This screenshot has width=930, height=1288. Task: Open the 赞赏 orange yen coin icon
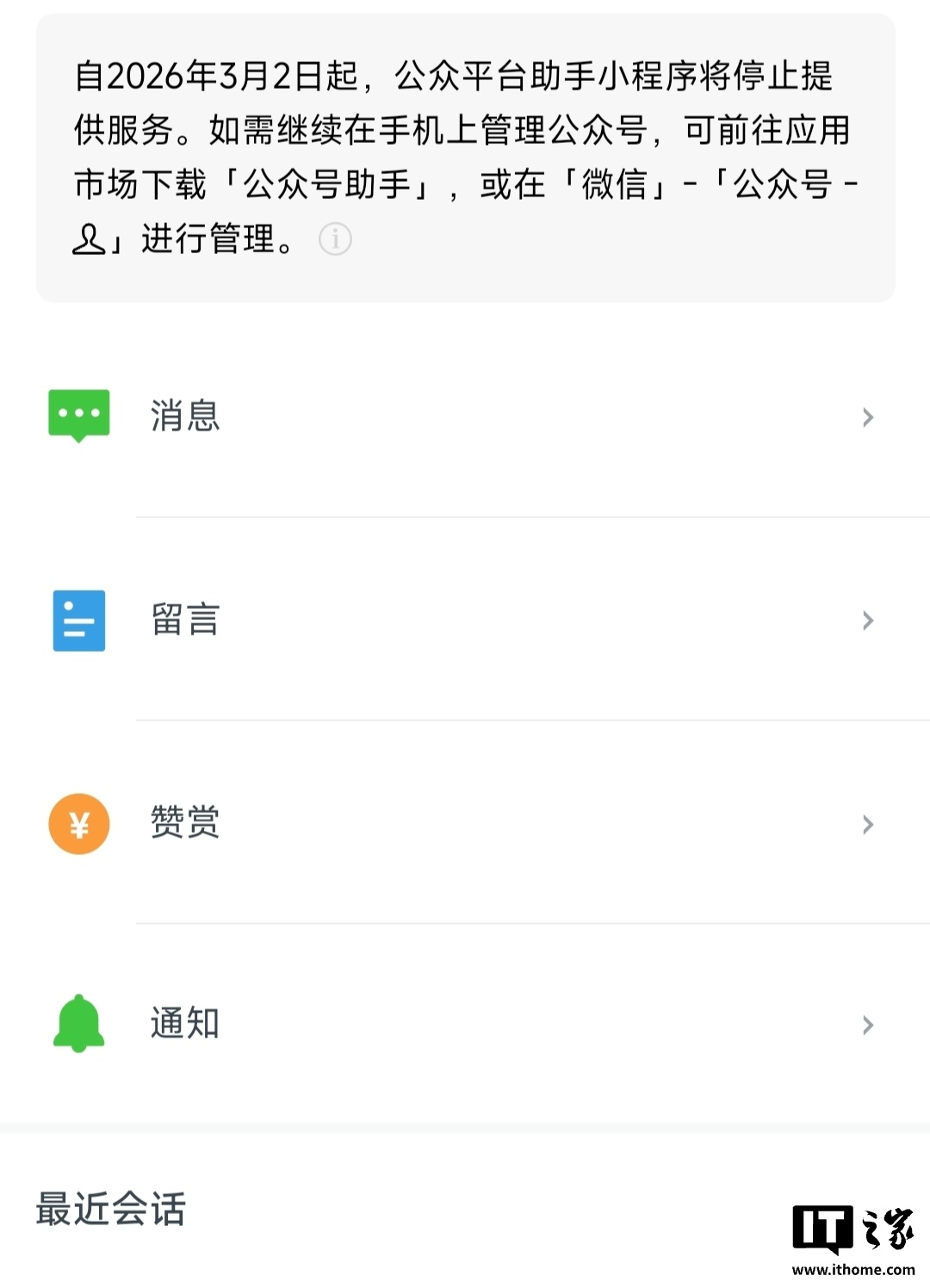pyautogui.click(x=78, y=823)
